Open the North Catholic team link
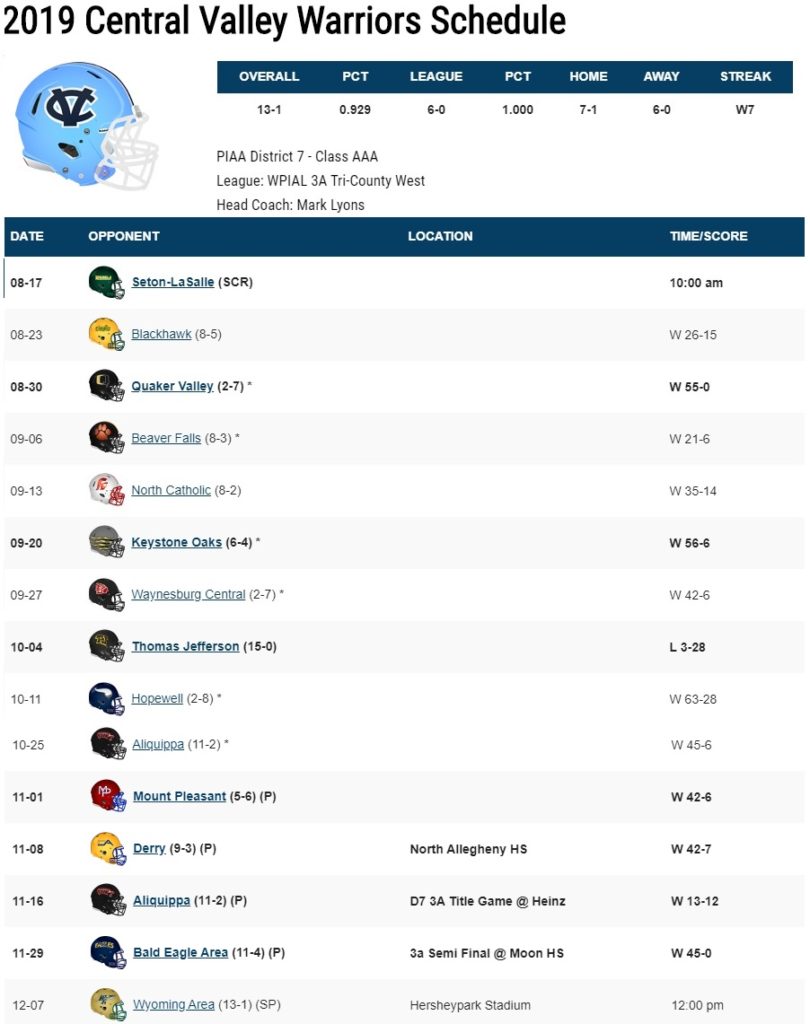The height and width of the screenshot is (1024, 810). [171, 490]
